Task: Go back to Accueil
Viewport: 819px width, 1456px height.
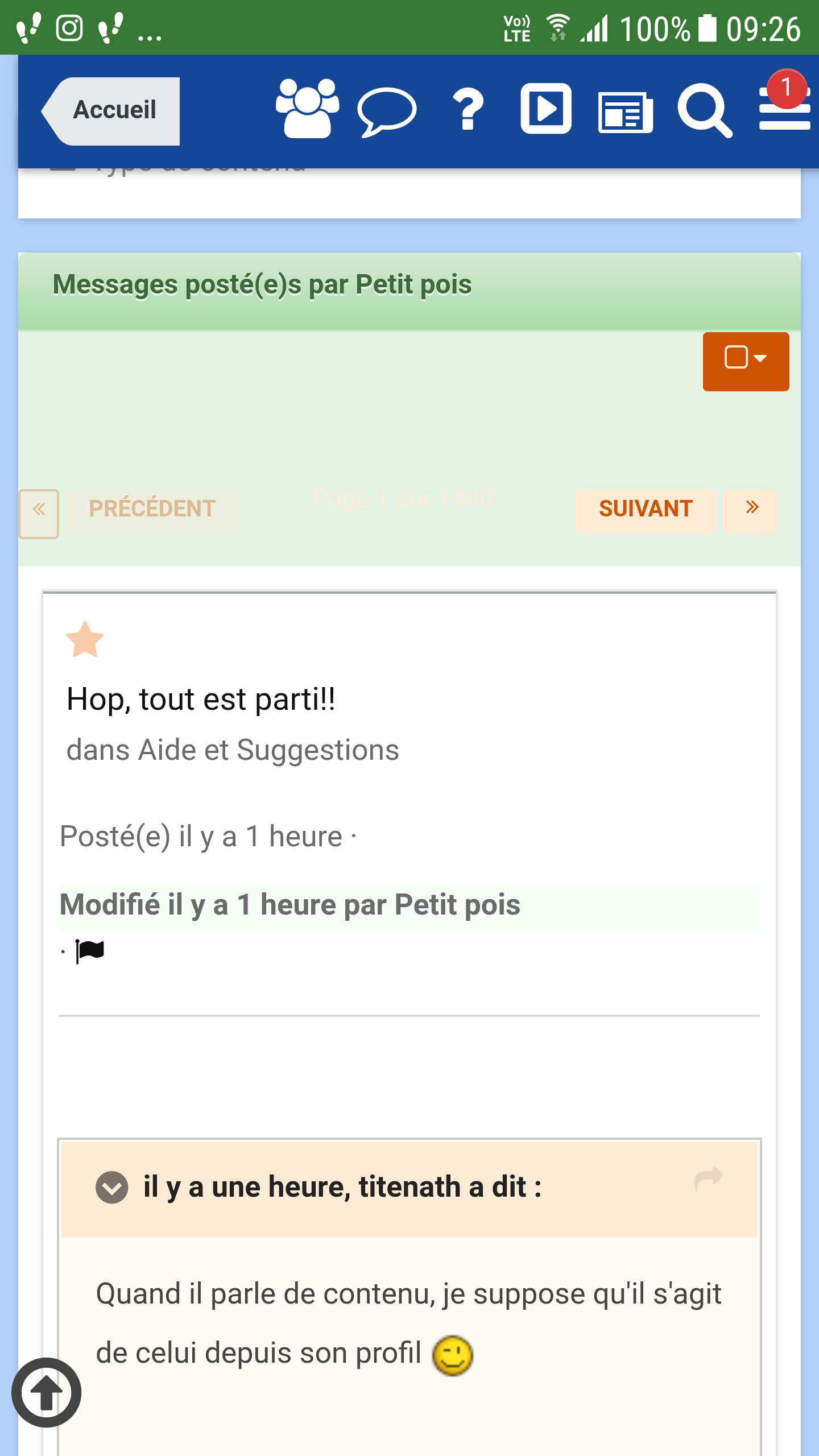Action: click(x=111, y=111)
